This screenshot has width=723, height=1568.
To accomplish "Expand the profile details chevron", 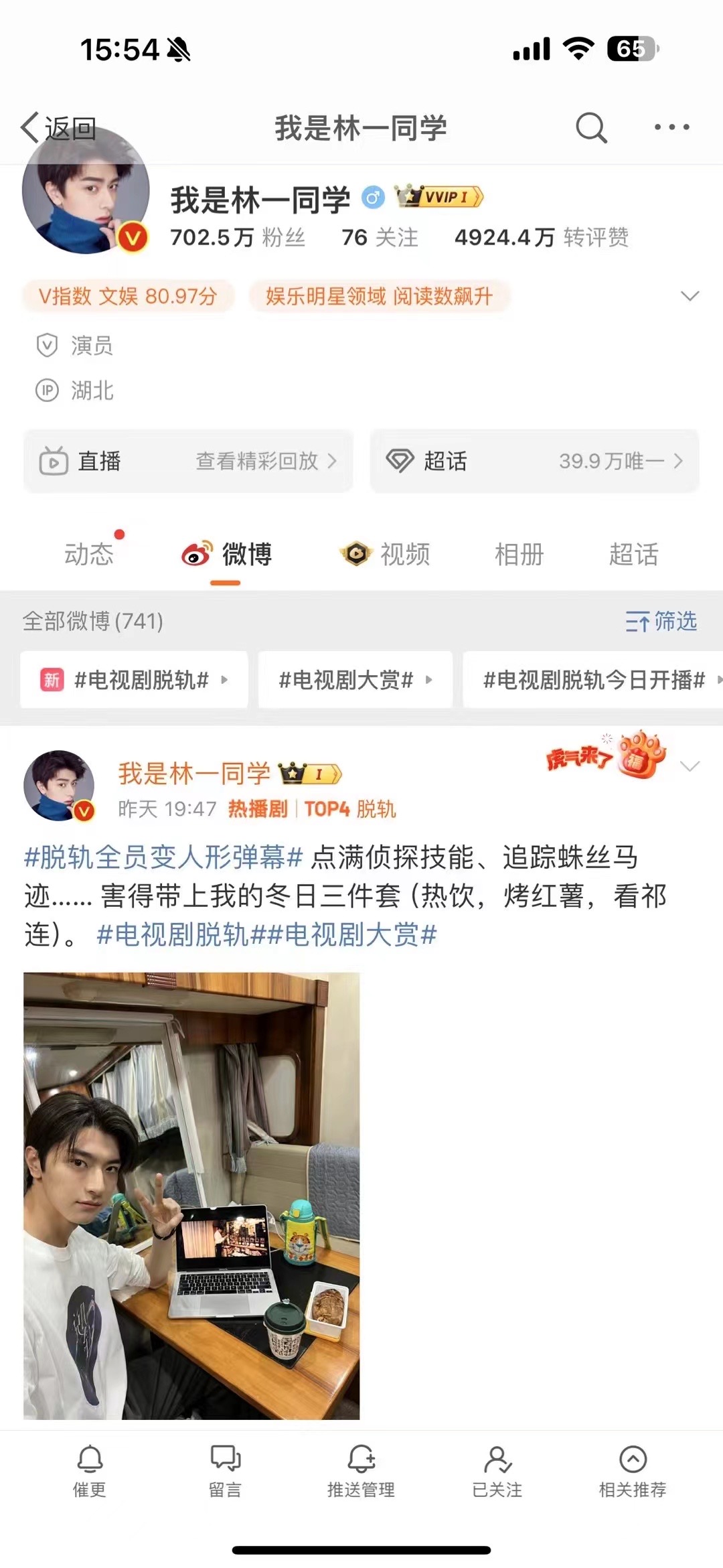I will [x=690, y=296].
